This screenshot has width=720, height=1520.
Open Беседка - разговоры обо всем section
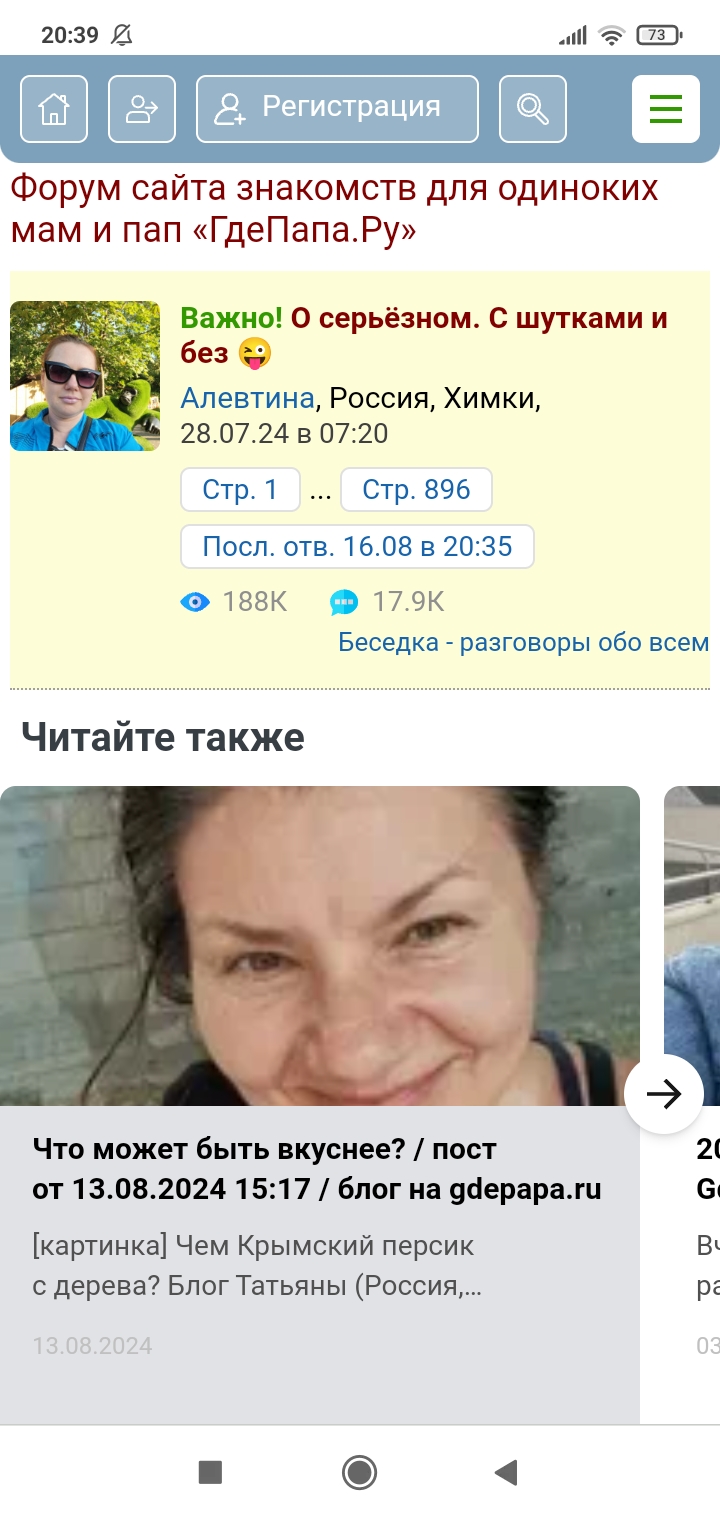[523, 642]
